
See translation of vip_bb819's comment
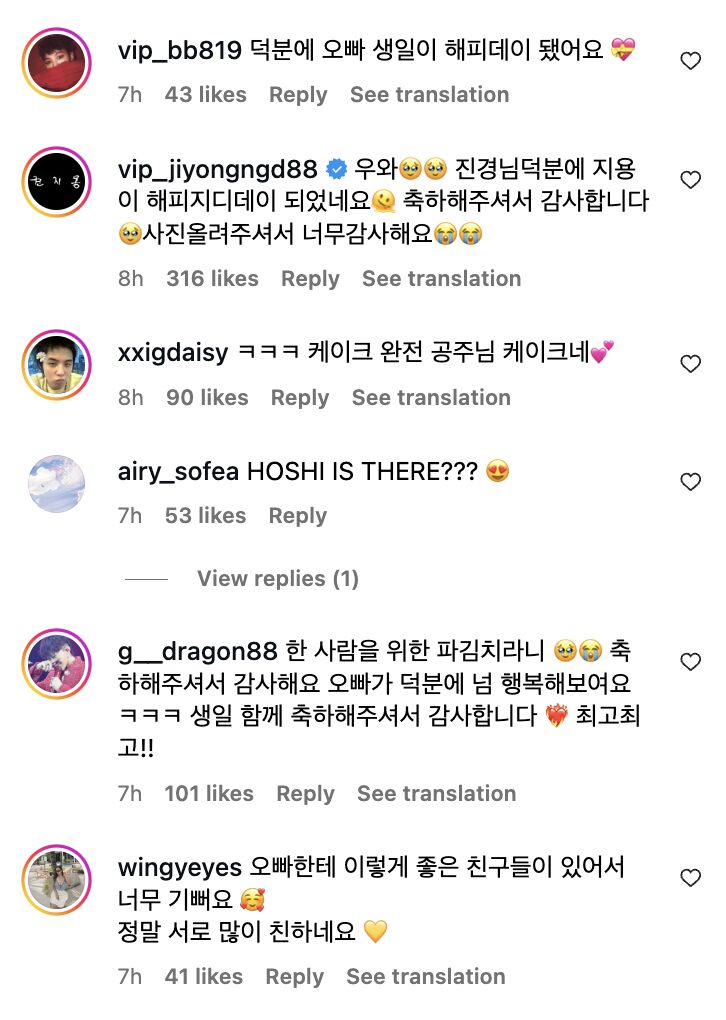(x=429, y=95)
